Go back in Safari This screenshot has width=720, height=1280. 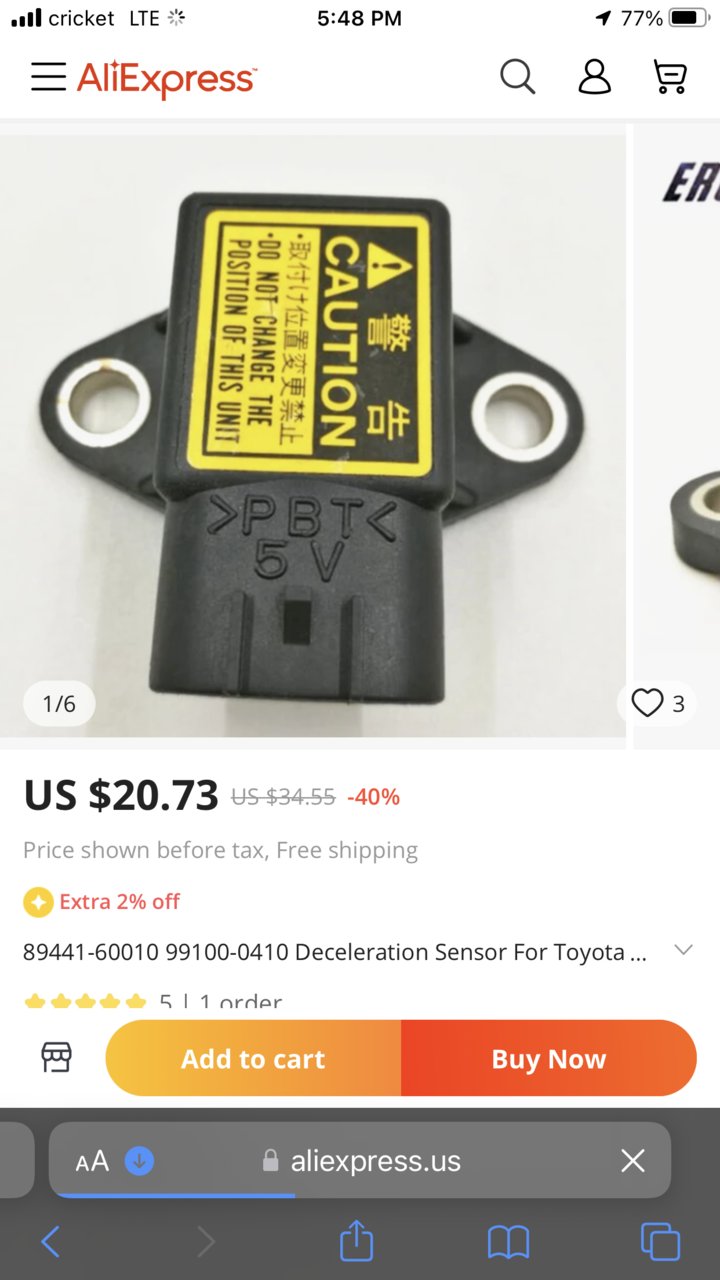point(50,1242)
